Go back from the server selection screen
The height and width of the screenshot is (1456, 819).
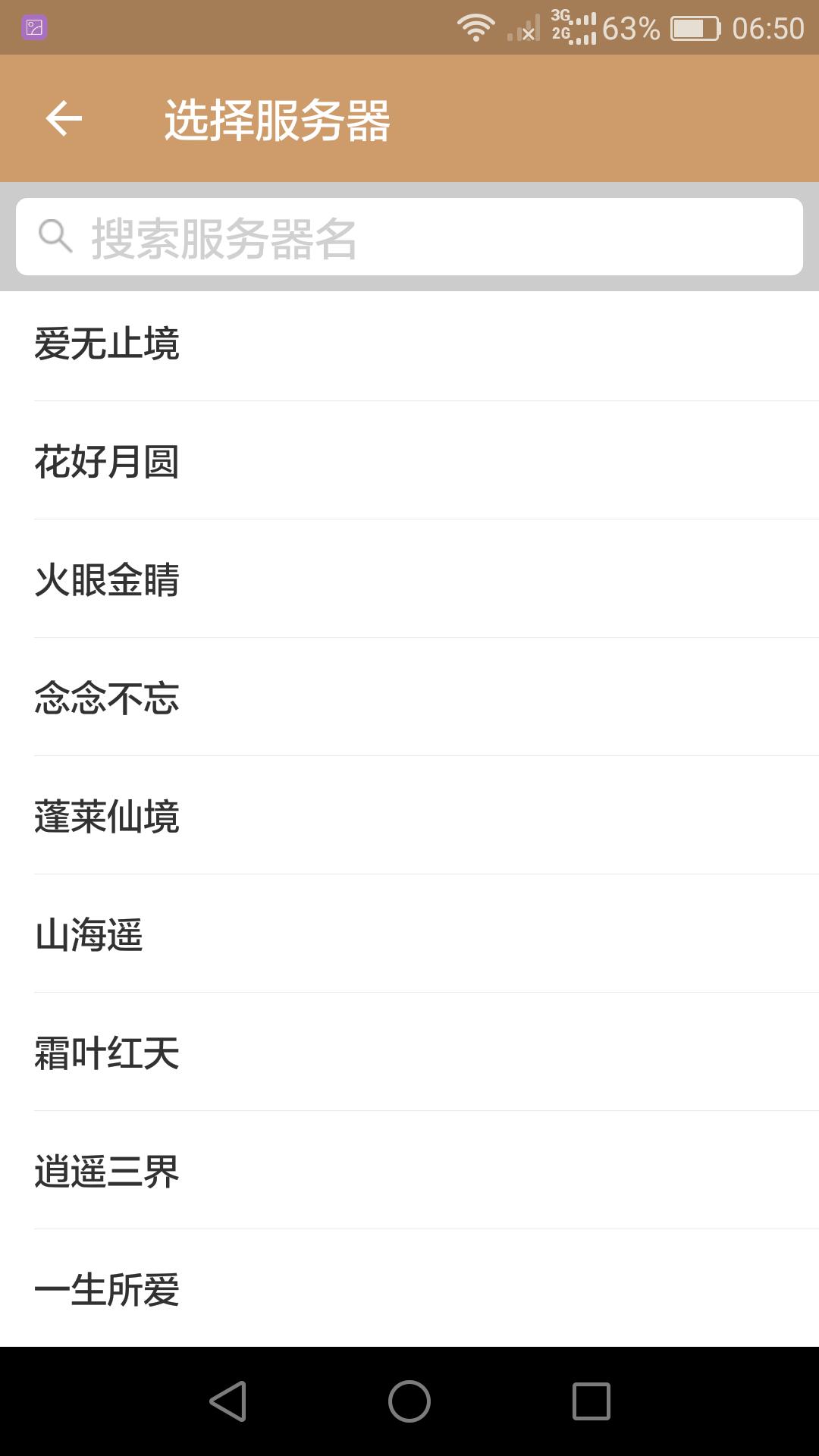[x=64, y=119]
